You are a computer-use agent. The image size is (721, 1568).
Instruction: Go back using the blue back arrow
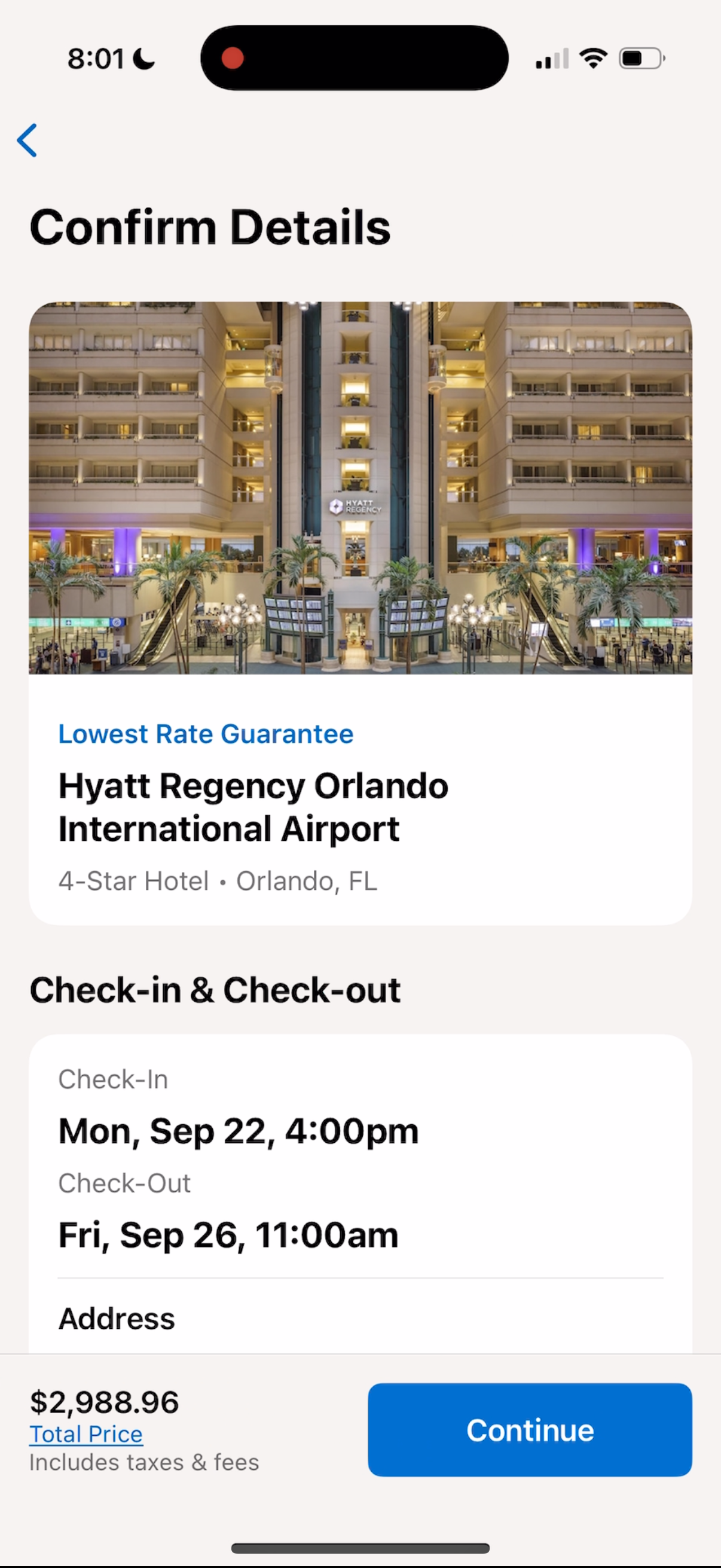(28, 141)
